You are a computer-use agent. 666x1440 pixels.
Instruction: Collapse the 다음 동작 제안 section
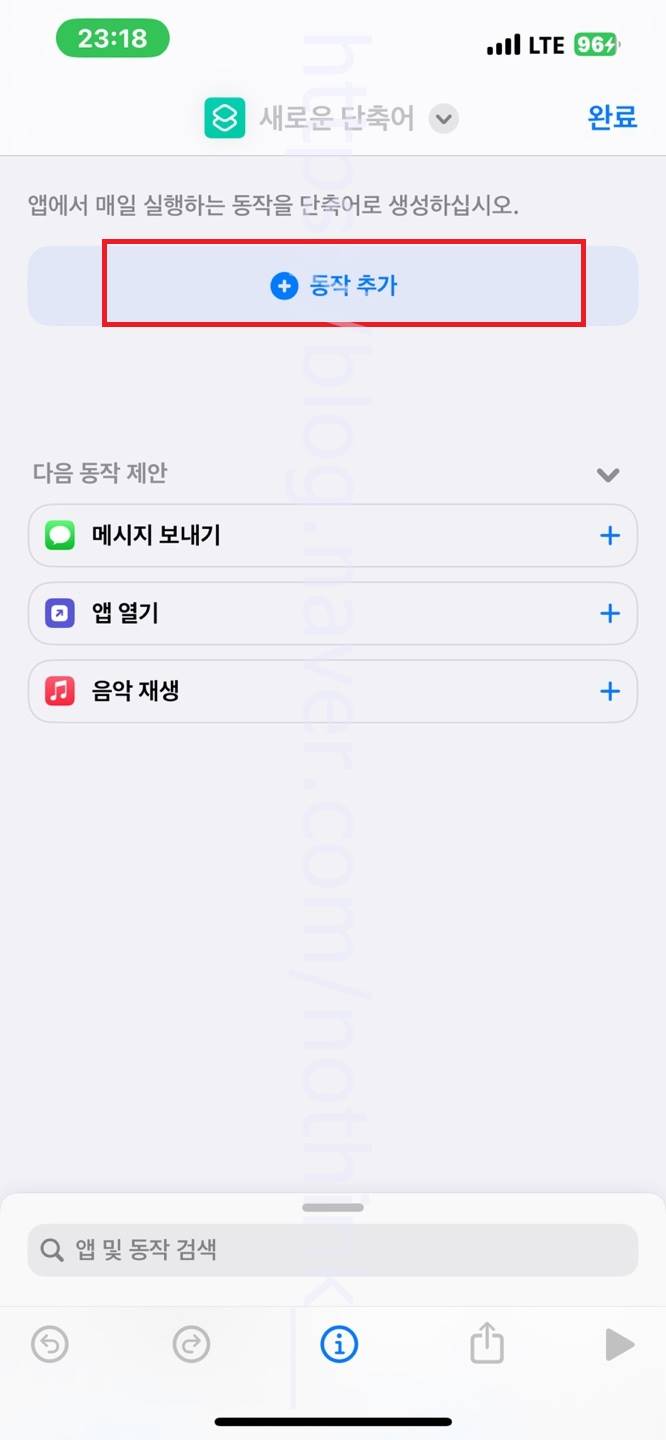pos(608,474)
